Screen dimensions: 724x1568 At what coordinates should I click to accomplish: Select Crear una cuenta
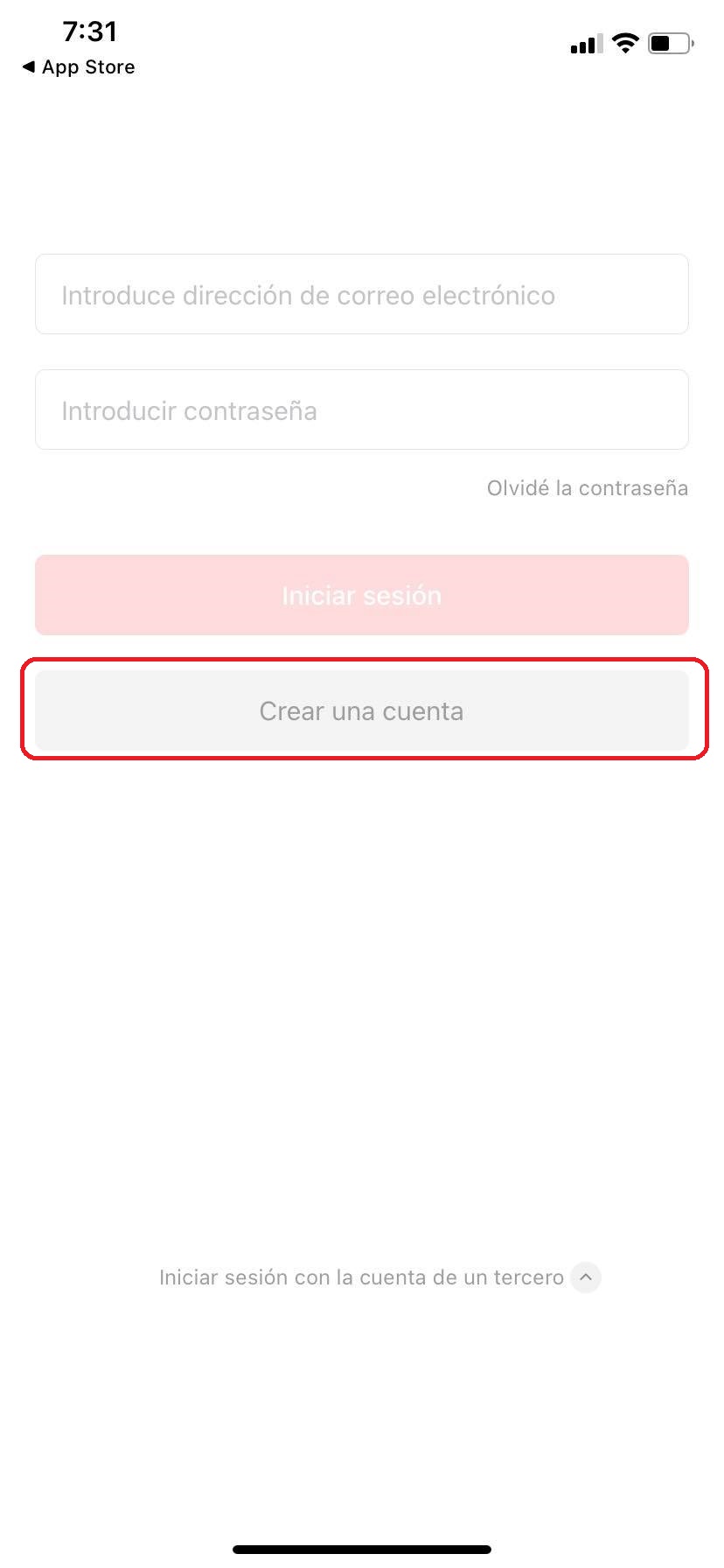click(x=361, y=711)
